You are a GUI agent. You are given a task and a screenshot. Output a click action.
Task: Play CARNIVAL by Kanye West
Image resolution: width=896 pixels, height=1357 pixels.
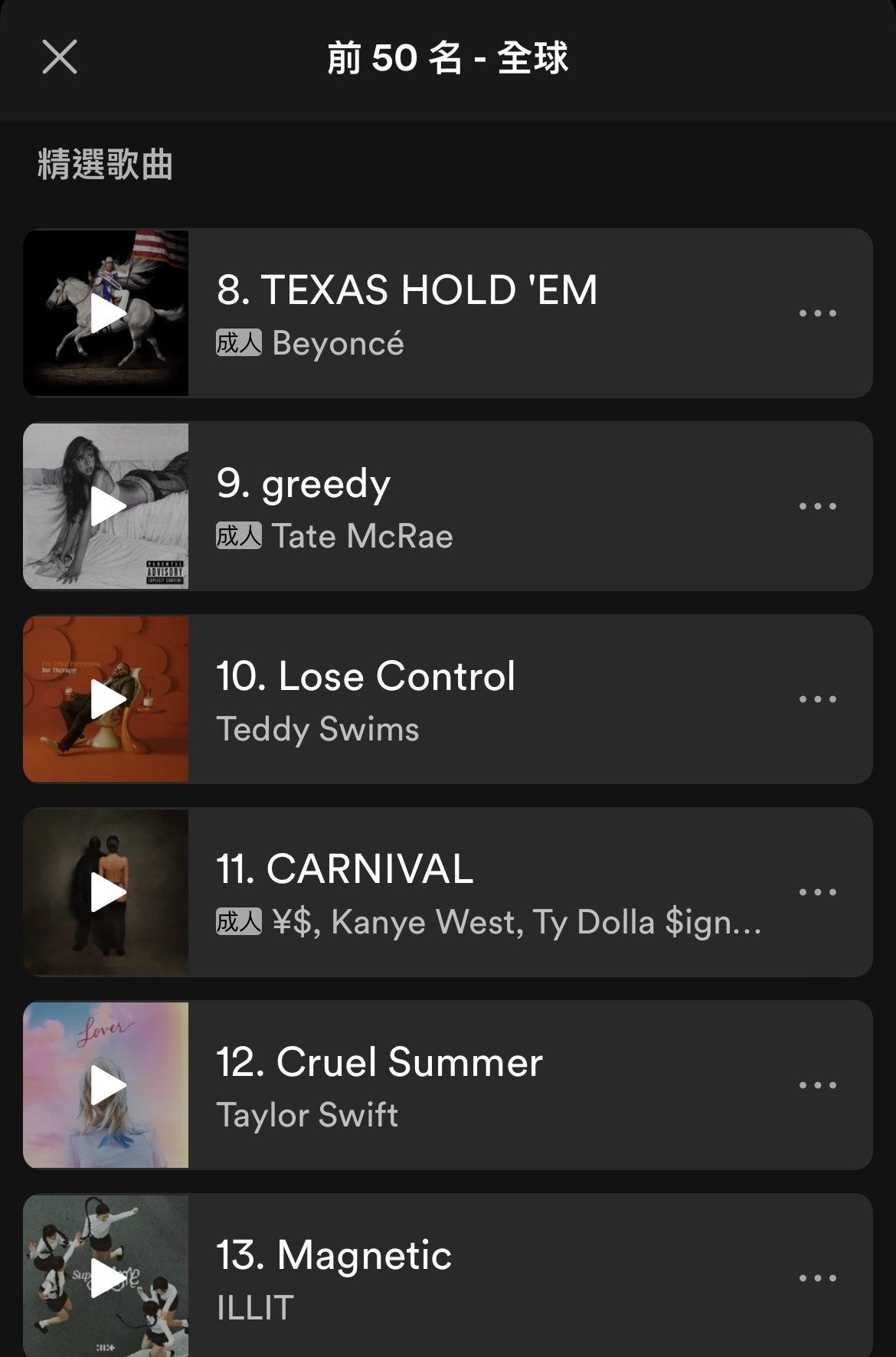[x=106, y=892]
